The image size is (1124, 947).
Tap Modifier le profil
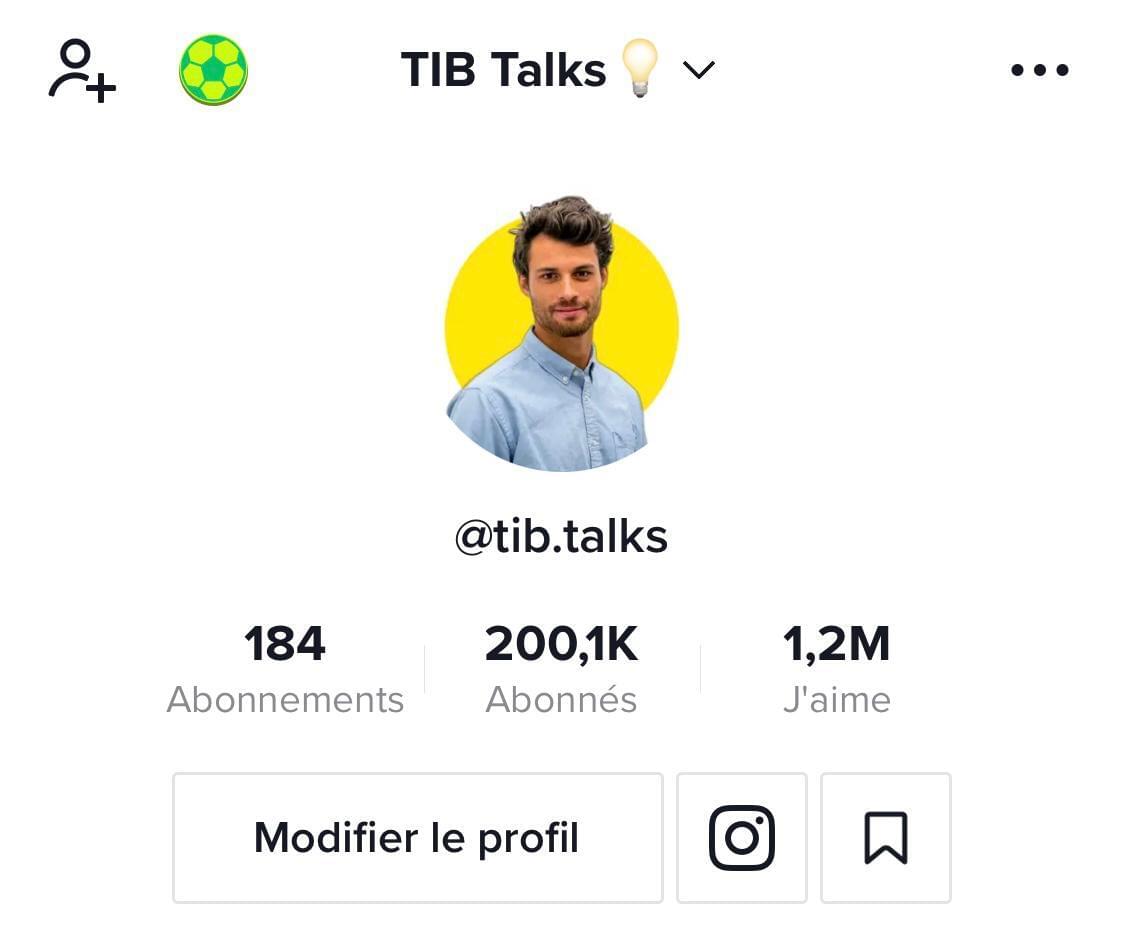417,838
